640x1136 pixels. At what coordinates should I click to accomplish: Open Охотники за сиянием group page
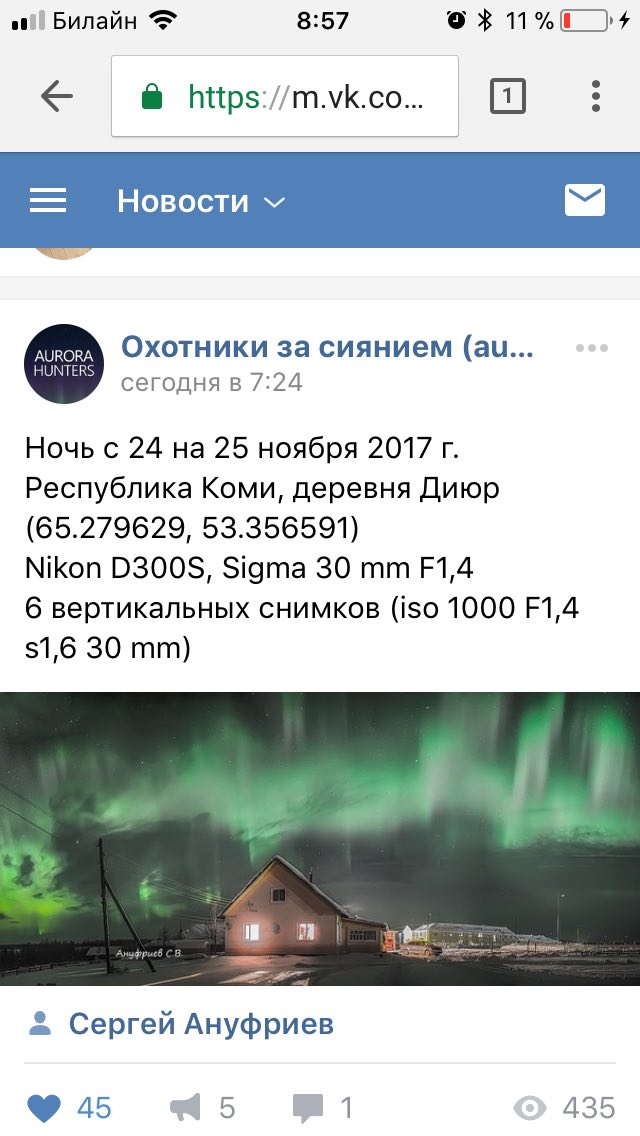click(327, 347)
